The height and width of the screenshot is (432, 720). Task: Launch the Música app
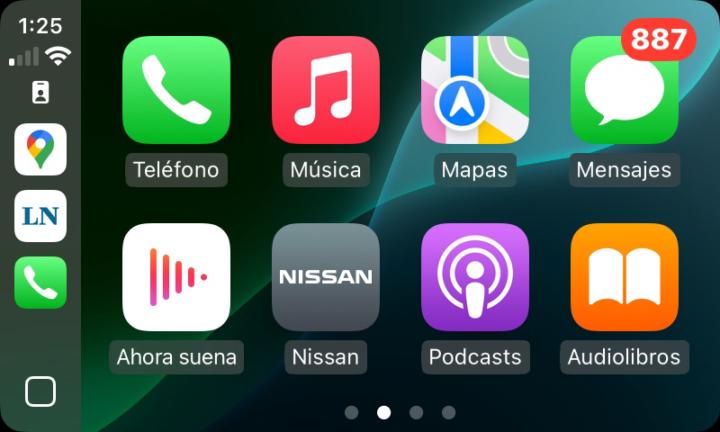[325, 90]
